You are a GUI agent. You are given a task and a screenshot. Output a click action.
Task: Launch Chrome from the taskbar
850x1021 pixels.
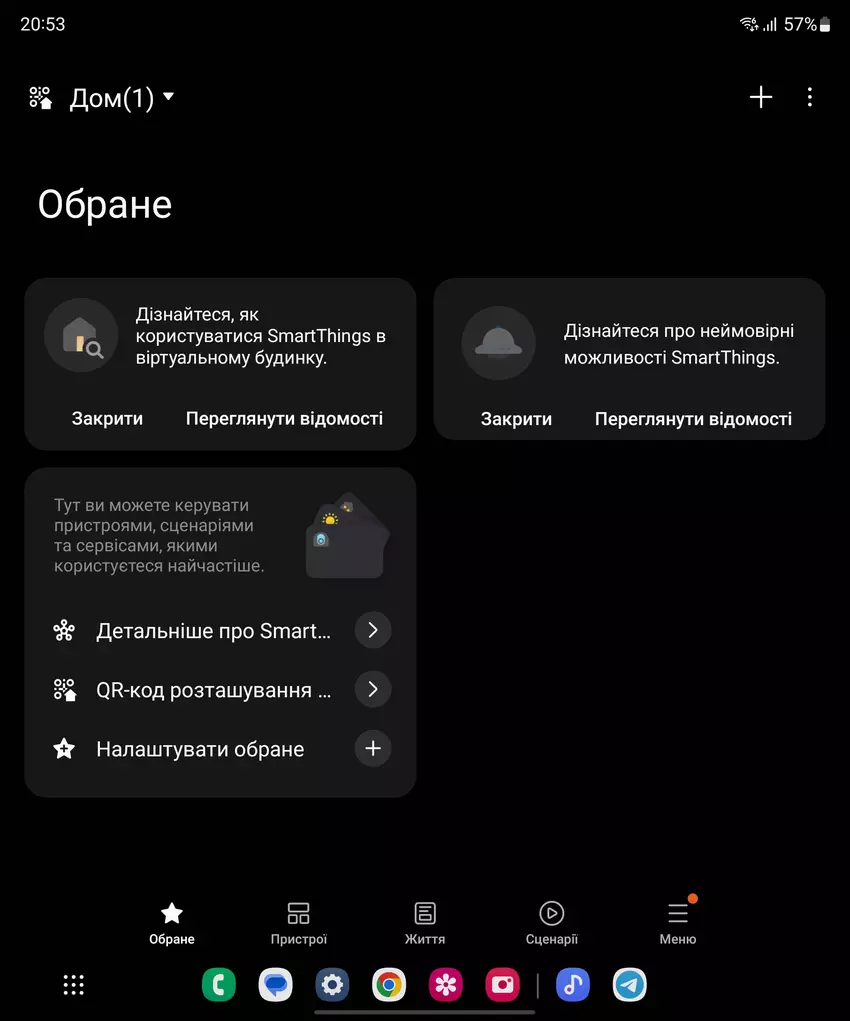coord(389,985)
